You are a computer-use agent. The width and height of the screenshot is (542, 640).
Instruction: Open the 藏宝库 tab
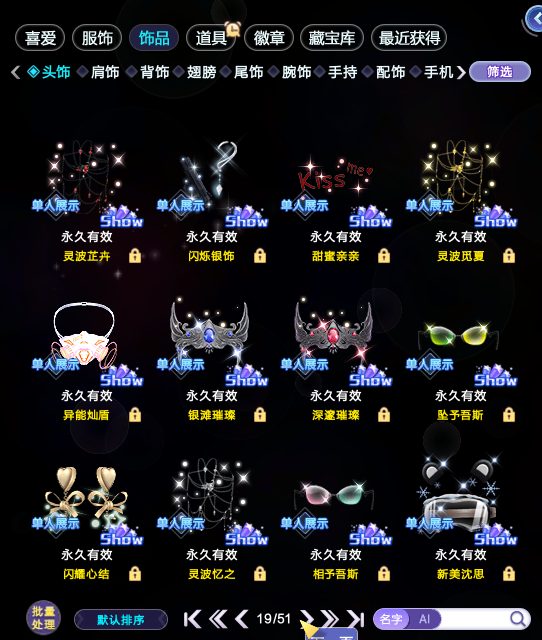pos(331,38)
